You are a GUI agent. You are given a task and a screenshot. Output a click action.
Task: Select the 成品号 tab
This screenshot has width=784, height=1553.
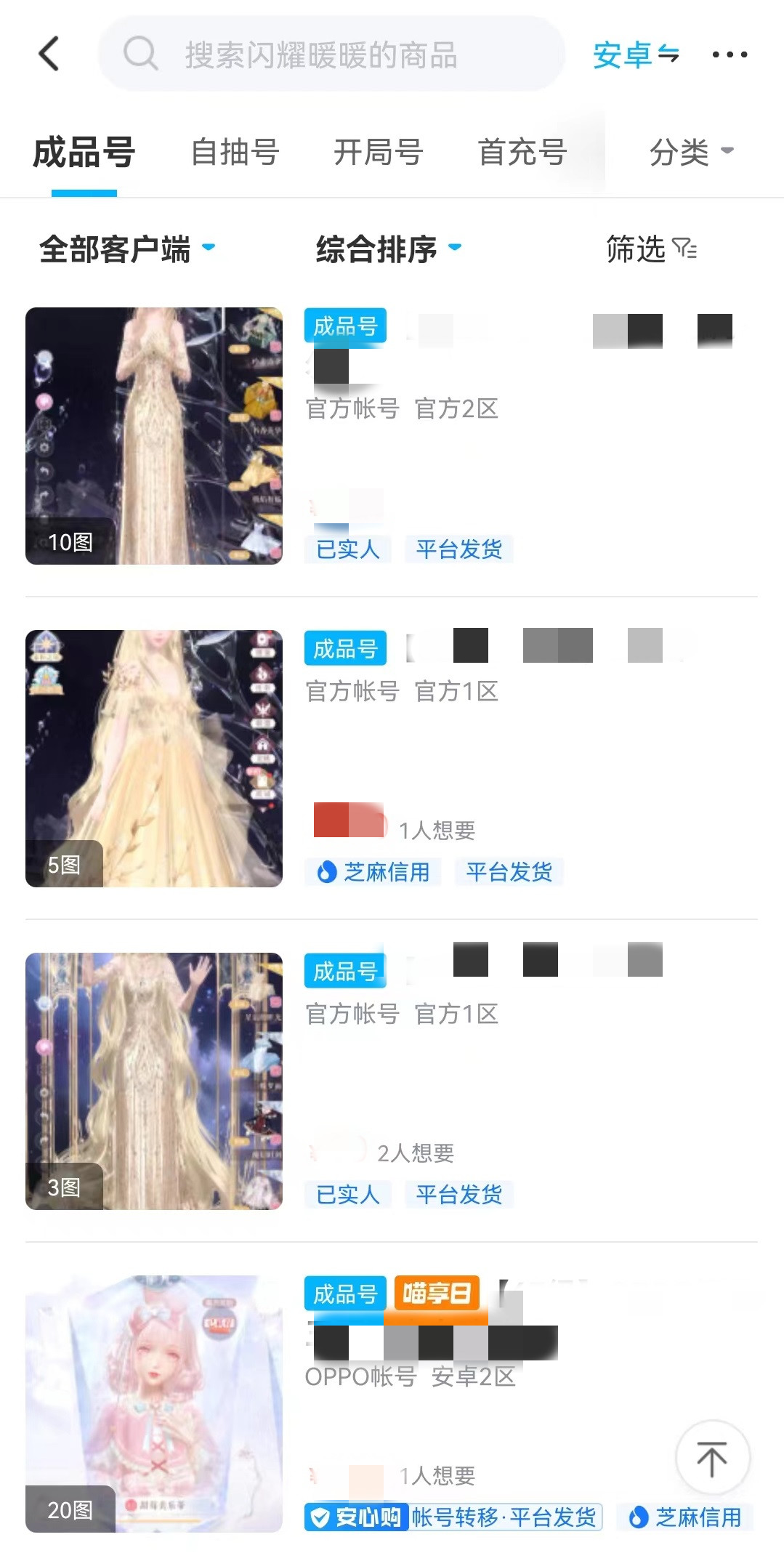(x=84, y=153)
